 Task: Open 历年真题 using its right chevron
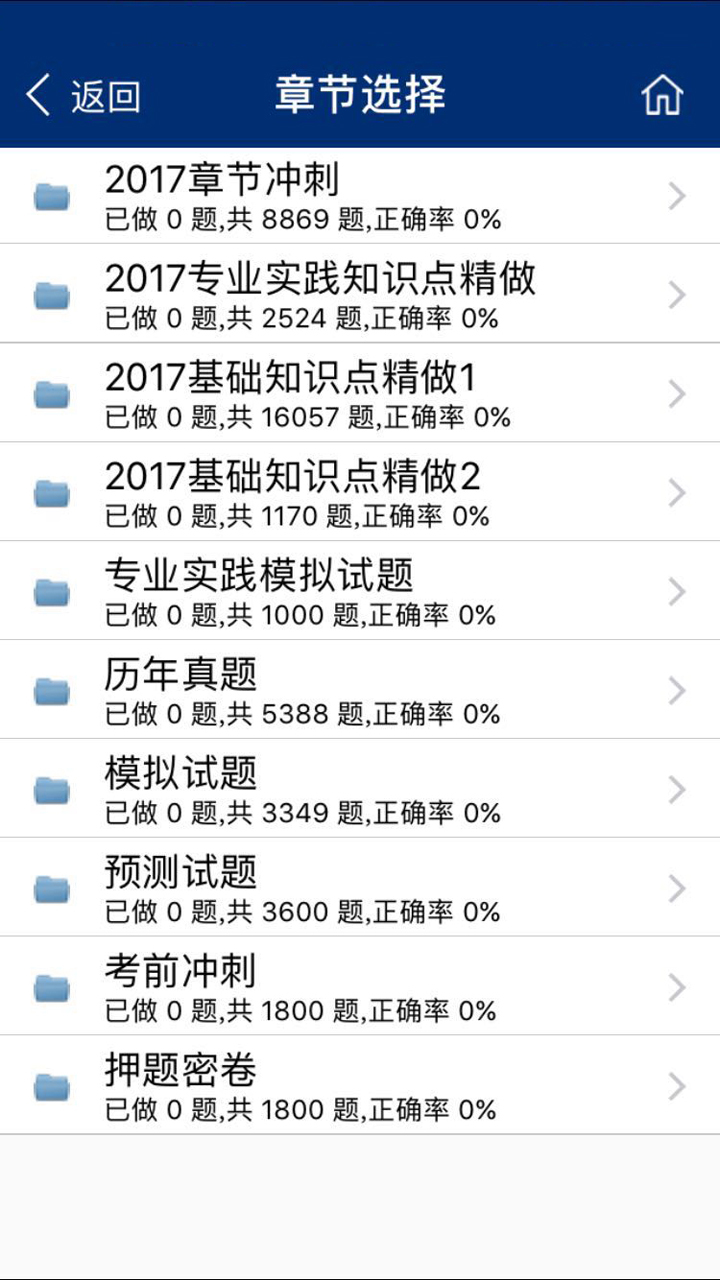point(676,690)
